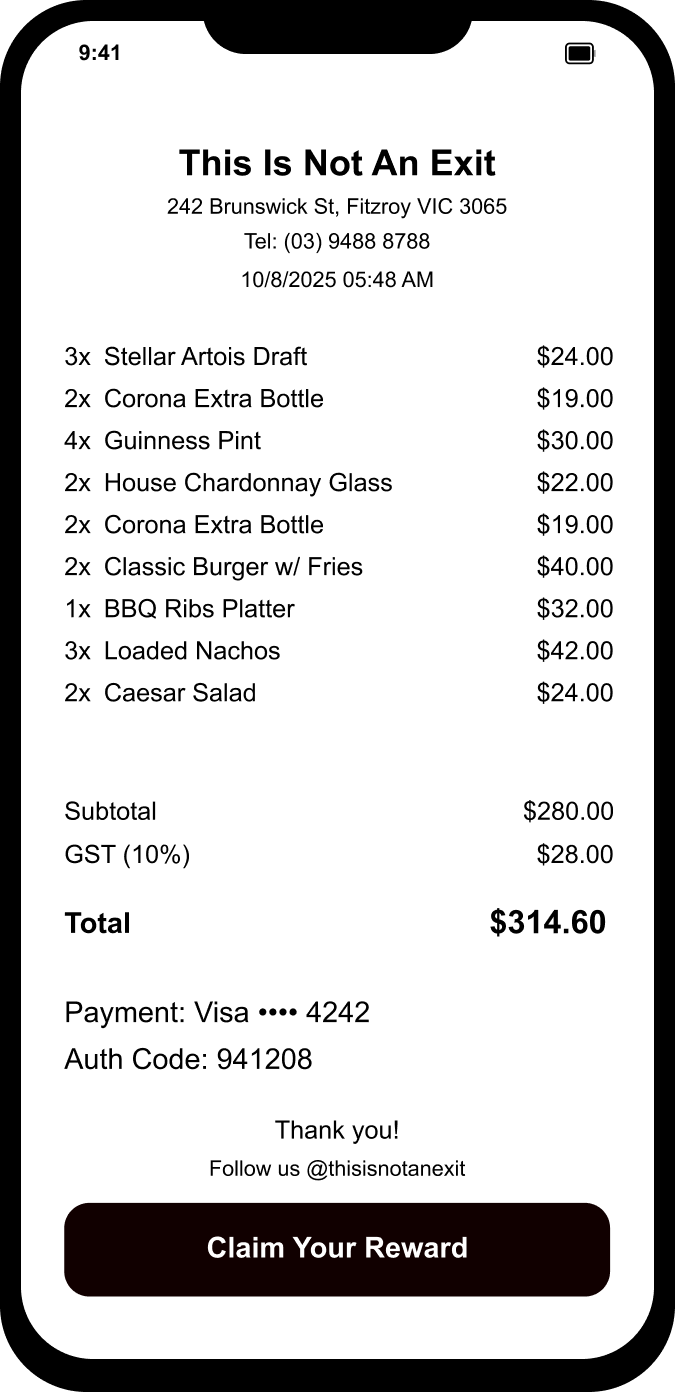Tap the Claim Your Reward button
The width and height of the screenshot is (675, 1392).
tap(337, 1249)
